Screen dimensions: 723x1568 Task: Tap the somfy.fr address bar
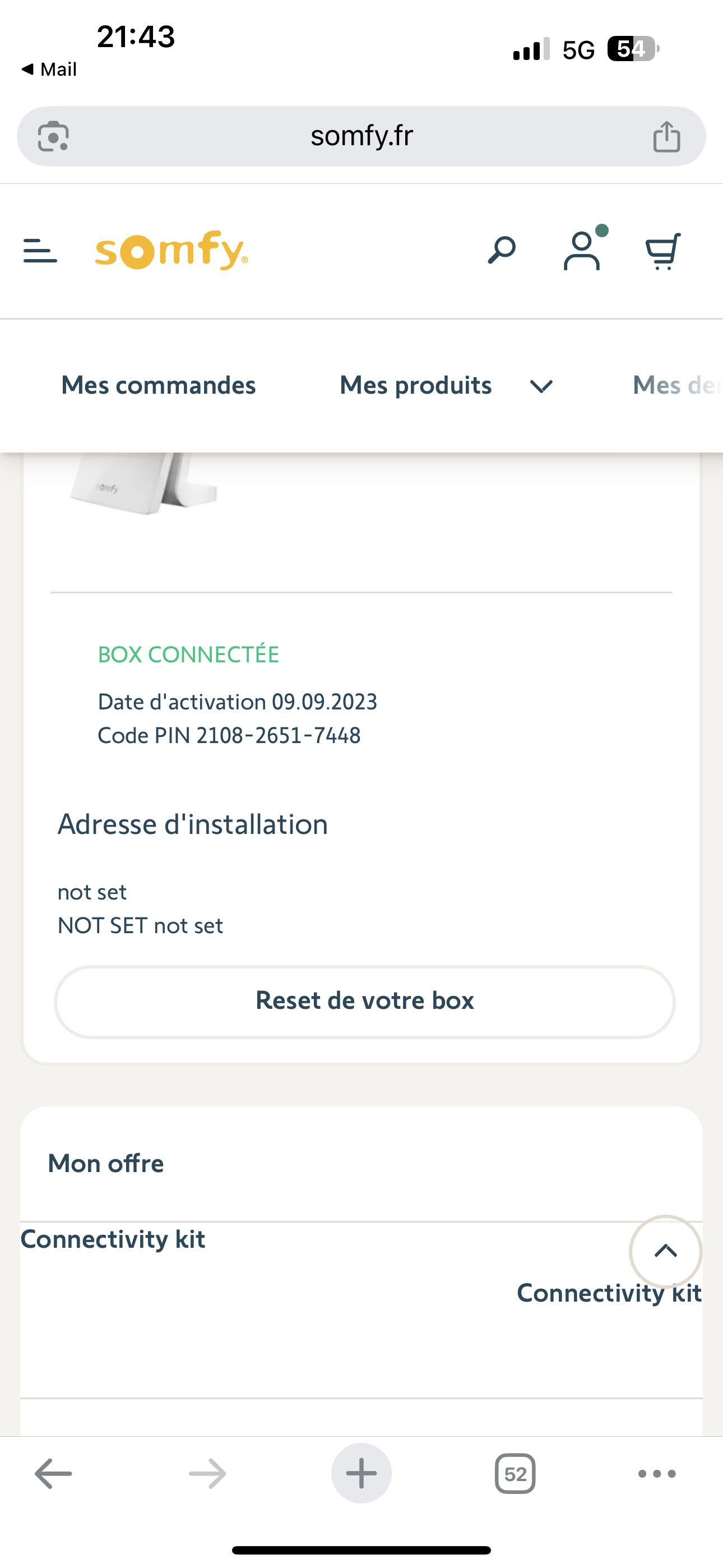tap(361, 136)
